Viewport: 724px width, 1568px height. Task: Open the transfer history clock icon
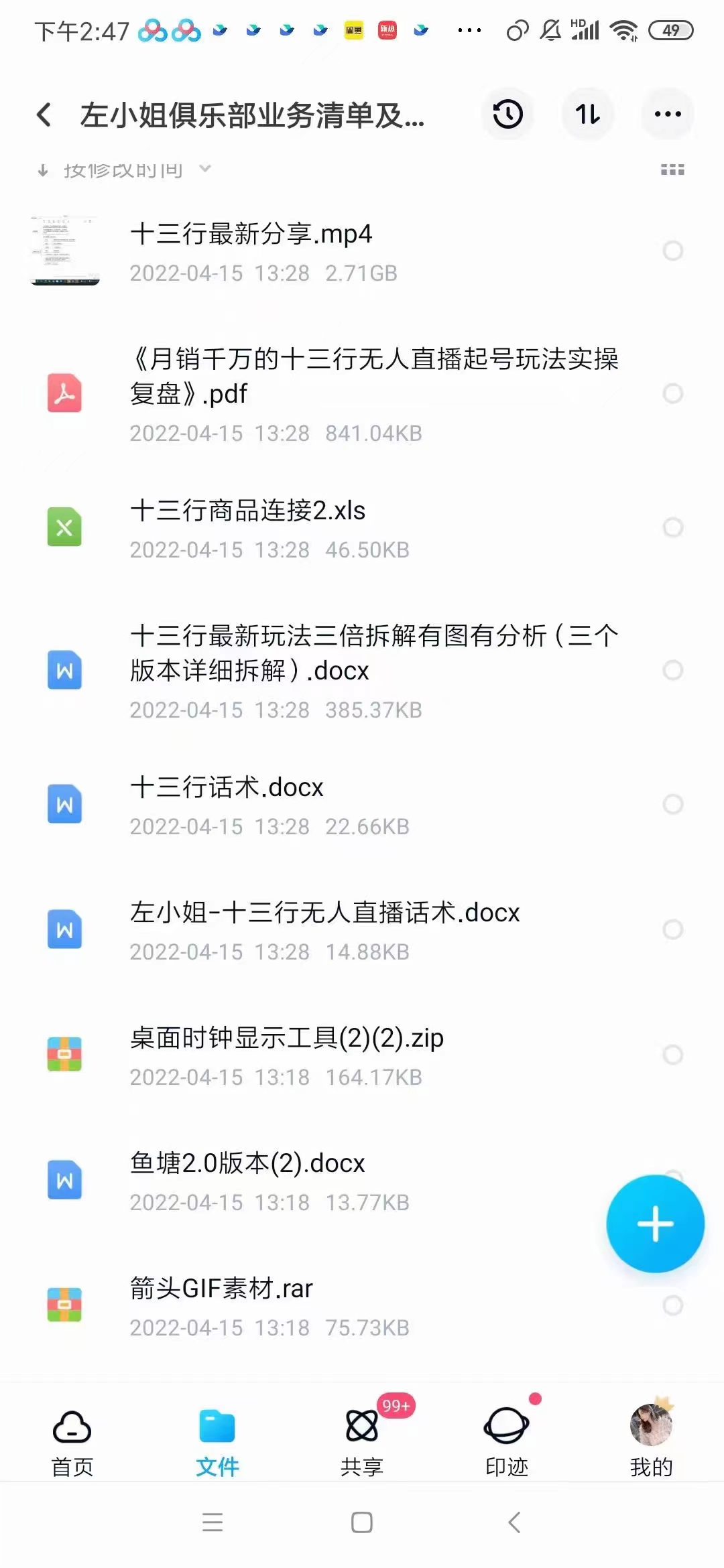pos(507,114)
